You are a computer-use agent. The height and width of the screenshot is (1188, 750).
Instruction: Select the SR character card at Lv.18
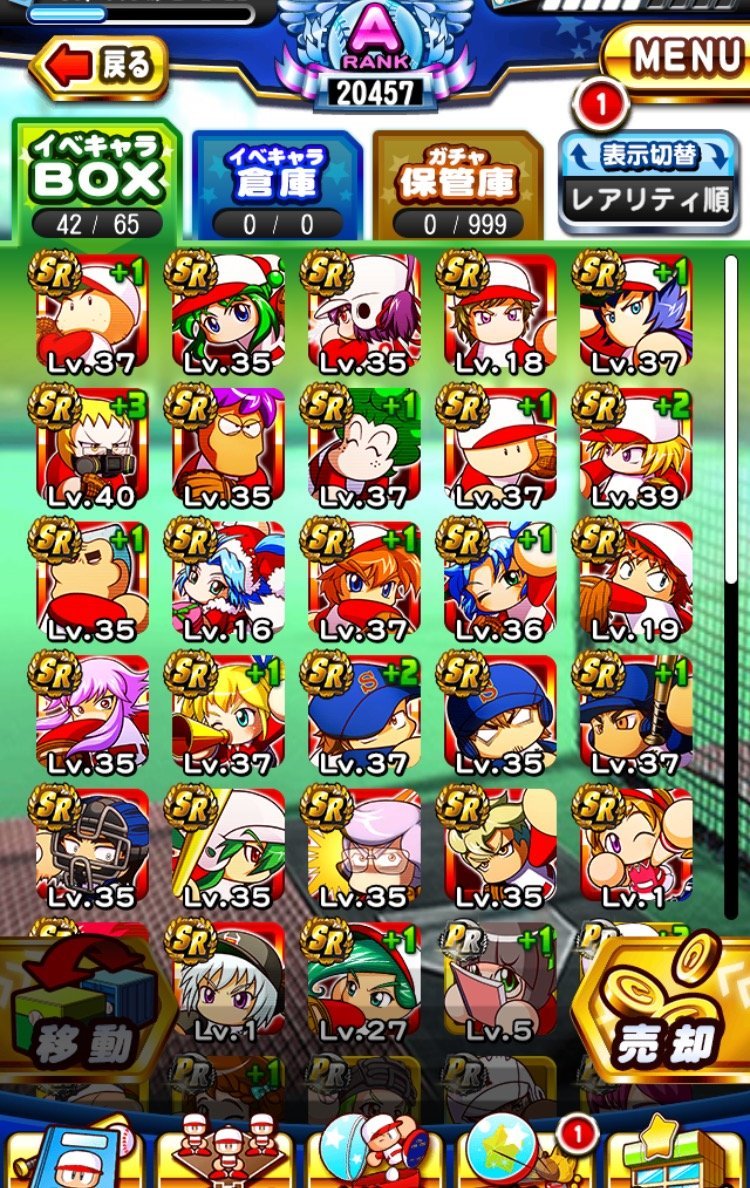click(x=499, y=312)
